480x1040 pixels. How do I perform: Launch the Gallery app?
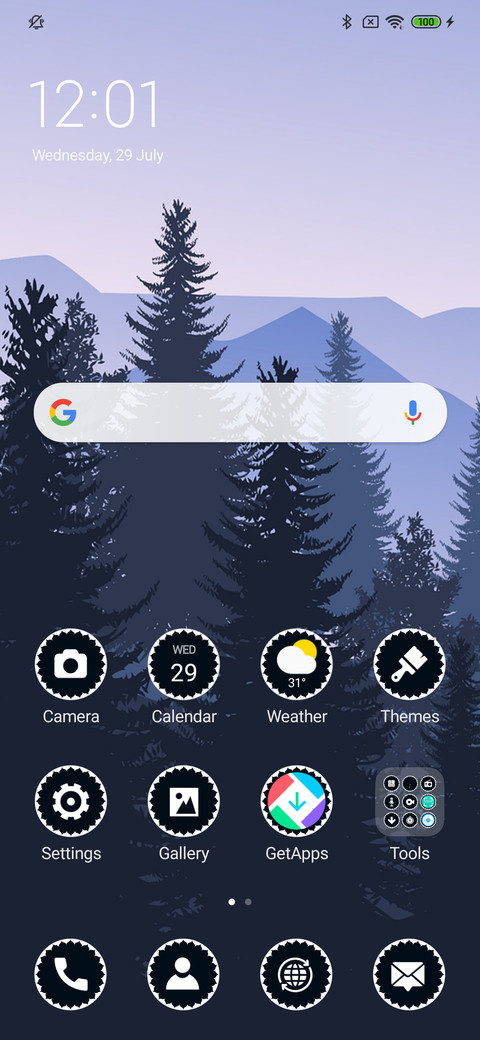coord(184,801)
